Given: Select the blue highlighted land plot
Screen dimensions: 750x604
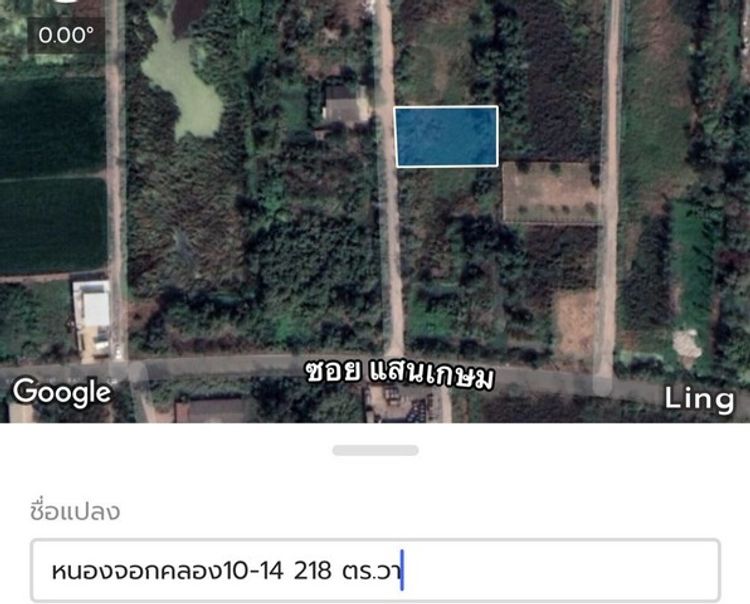Looking at the screenshot, I should point(446,137).
